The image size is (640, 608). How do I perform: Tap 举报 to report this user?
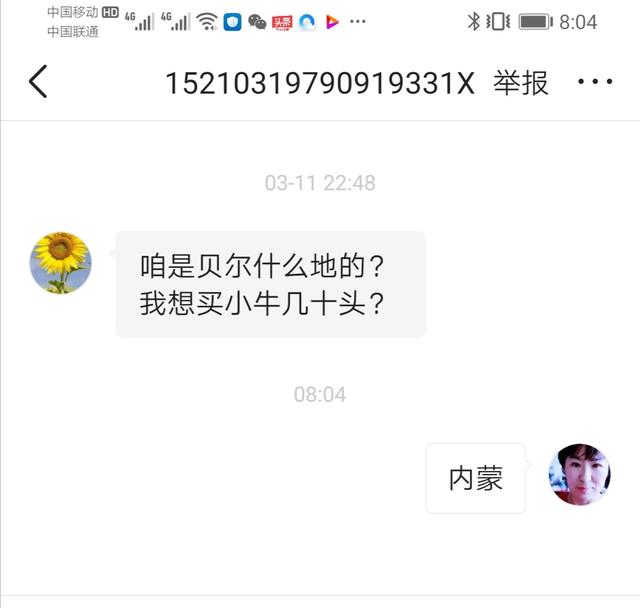coord(521,83)
